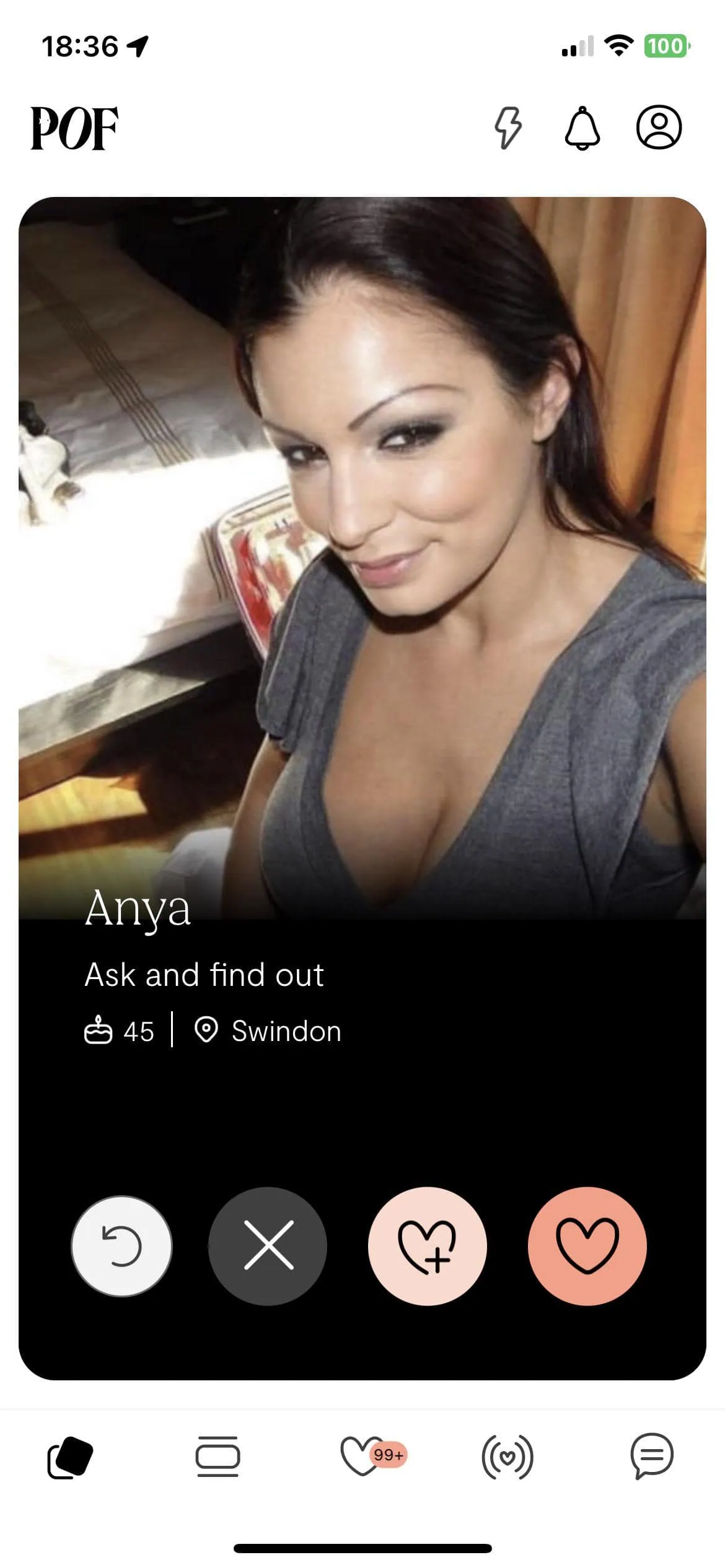
Task: Tap the Wi-Fi status icon
Action: pos(619,45)
